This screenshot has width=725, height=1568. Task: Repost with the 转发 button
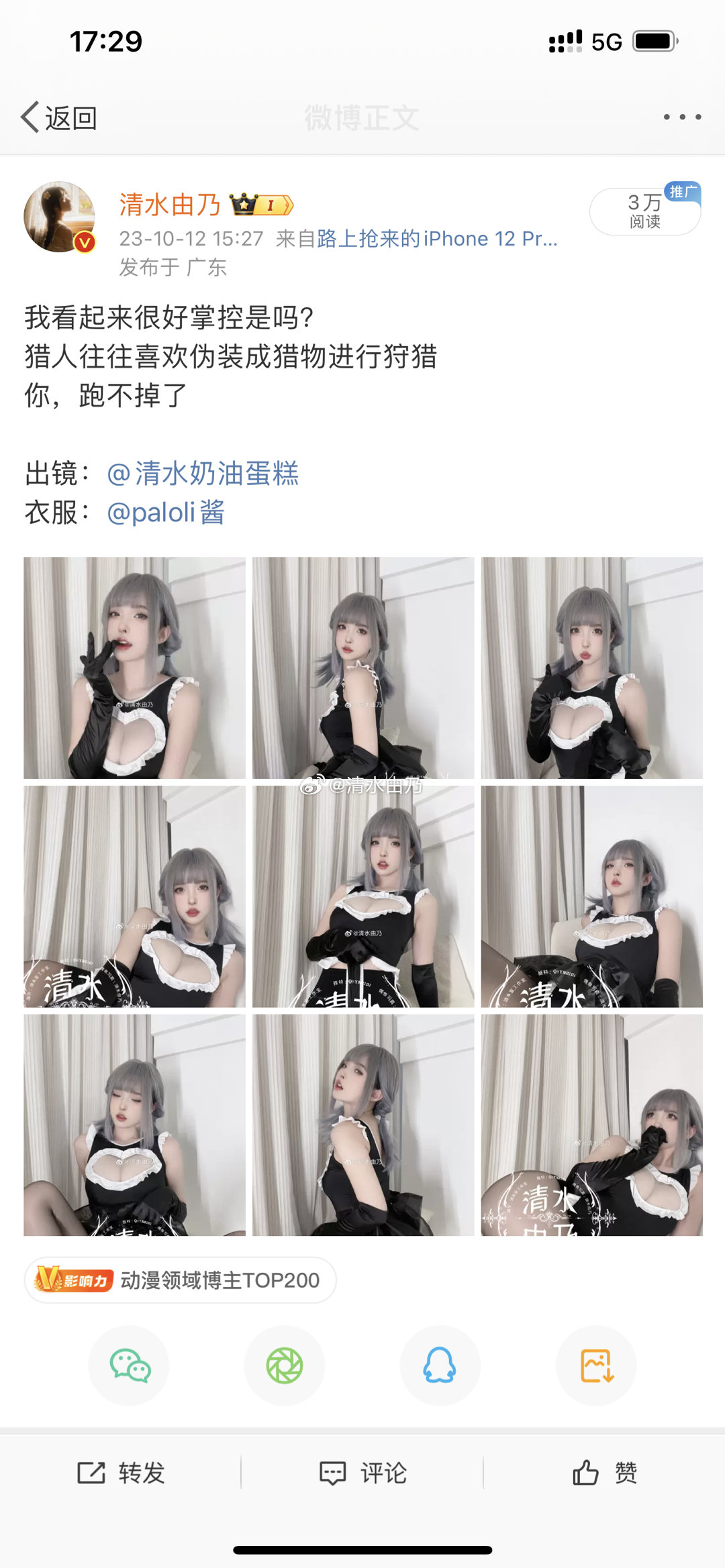121,1473
